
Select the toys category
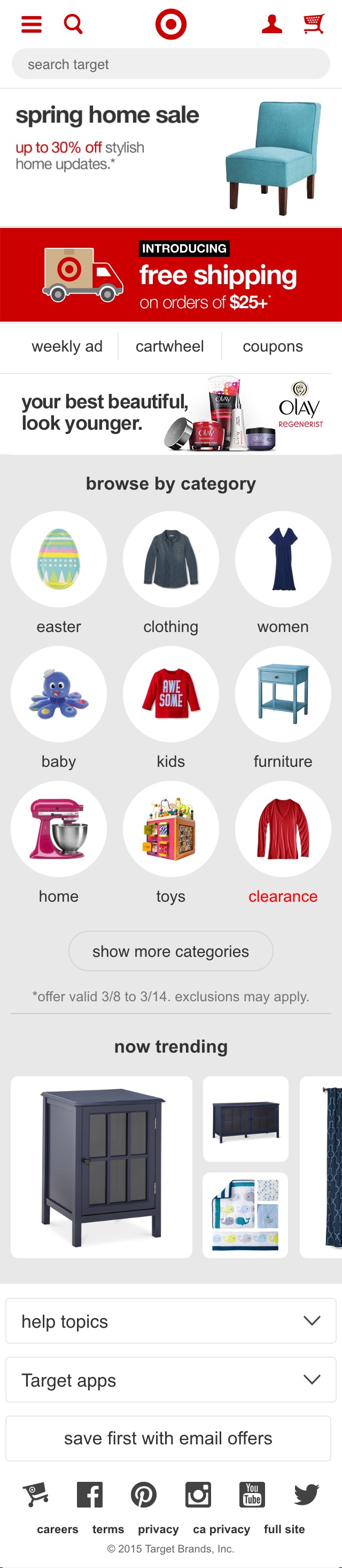[x=170, y=829]
